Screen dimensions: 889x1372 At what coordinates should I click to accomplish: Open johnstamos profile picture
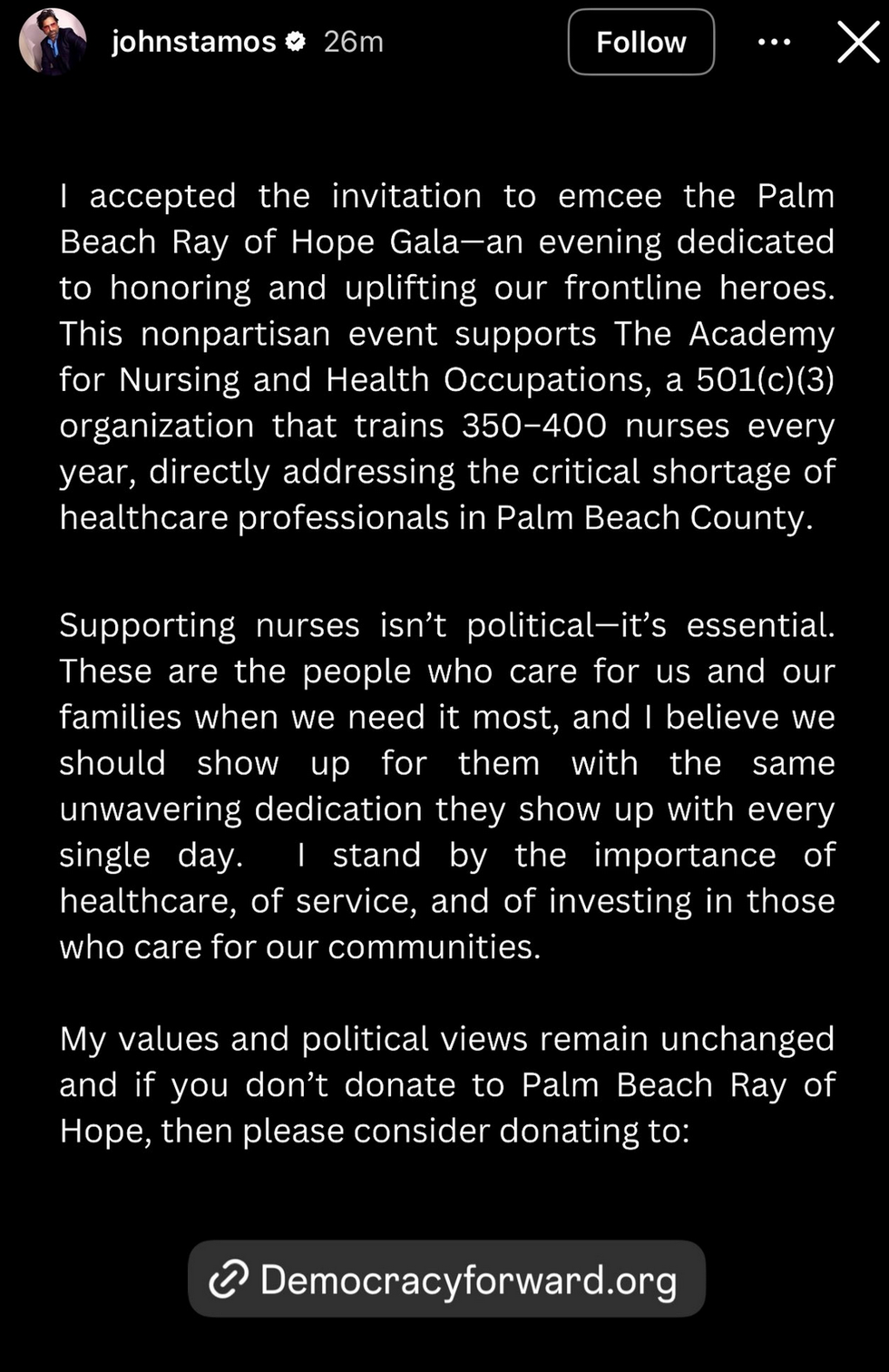click(x=53, y=42)
